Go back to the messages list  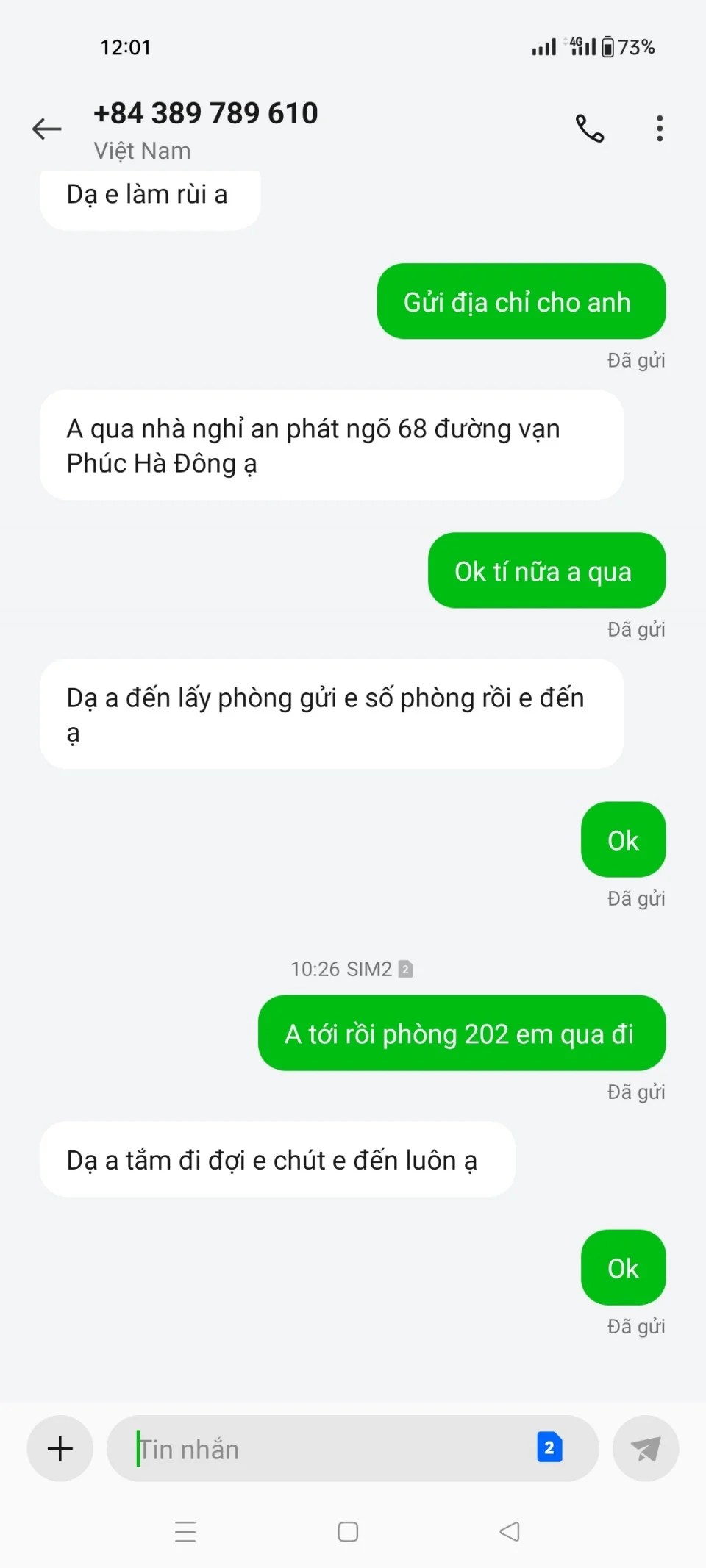point(46,129)
